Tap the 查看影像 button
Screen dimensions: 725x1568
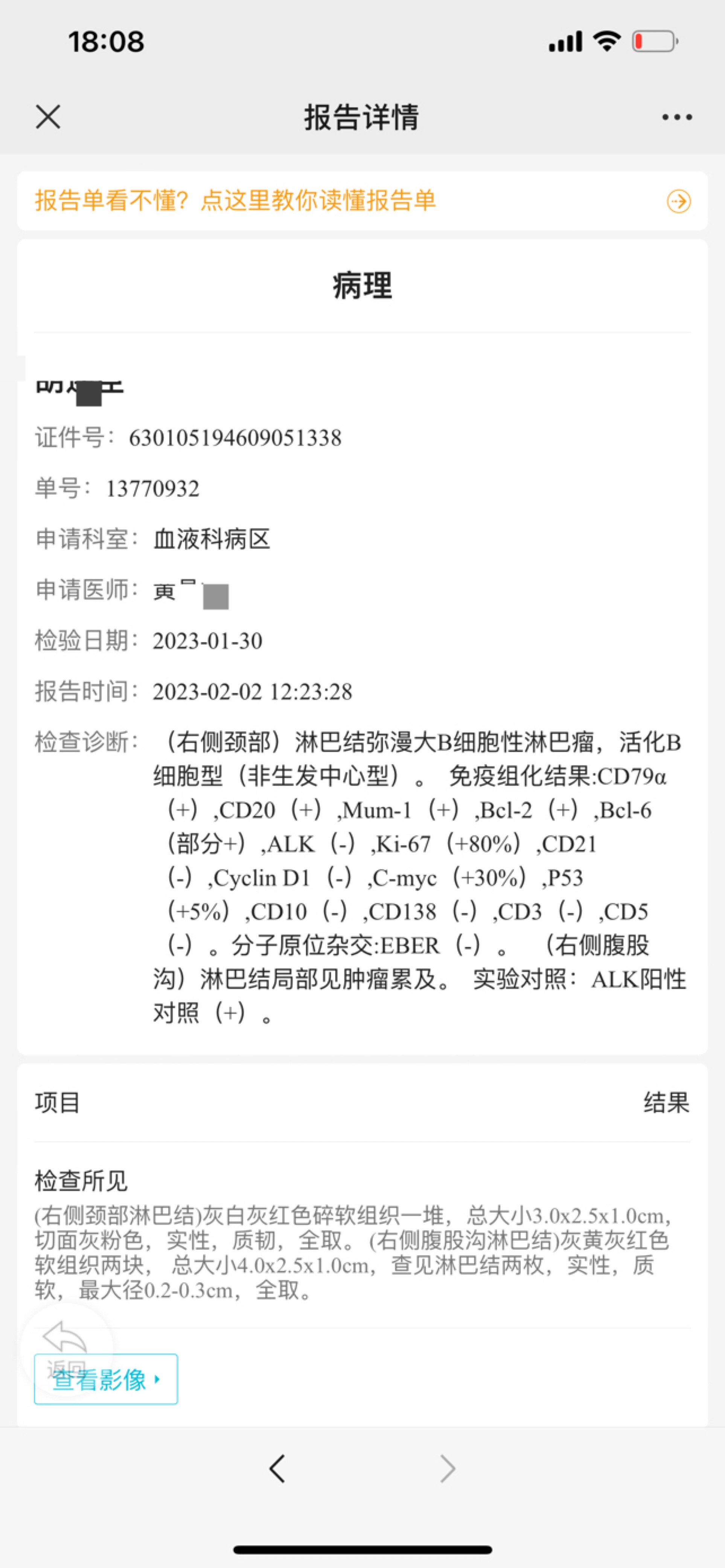(x=106, y=1379)
